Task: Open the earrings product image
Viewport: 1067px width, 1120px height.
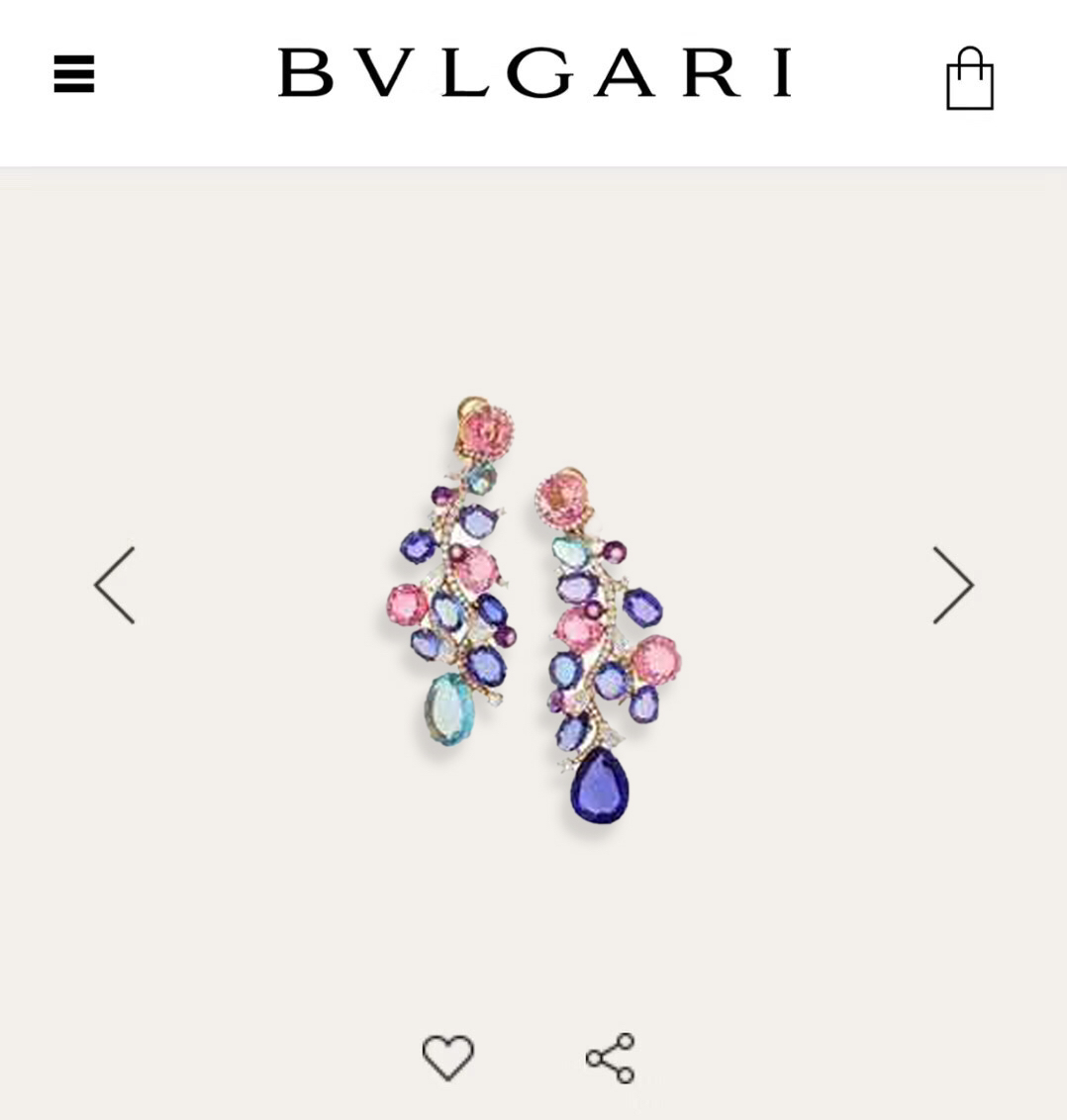Action: click(x=533, y=610)
